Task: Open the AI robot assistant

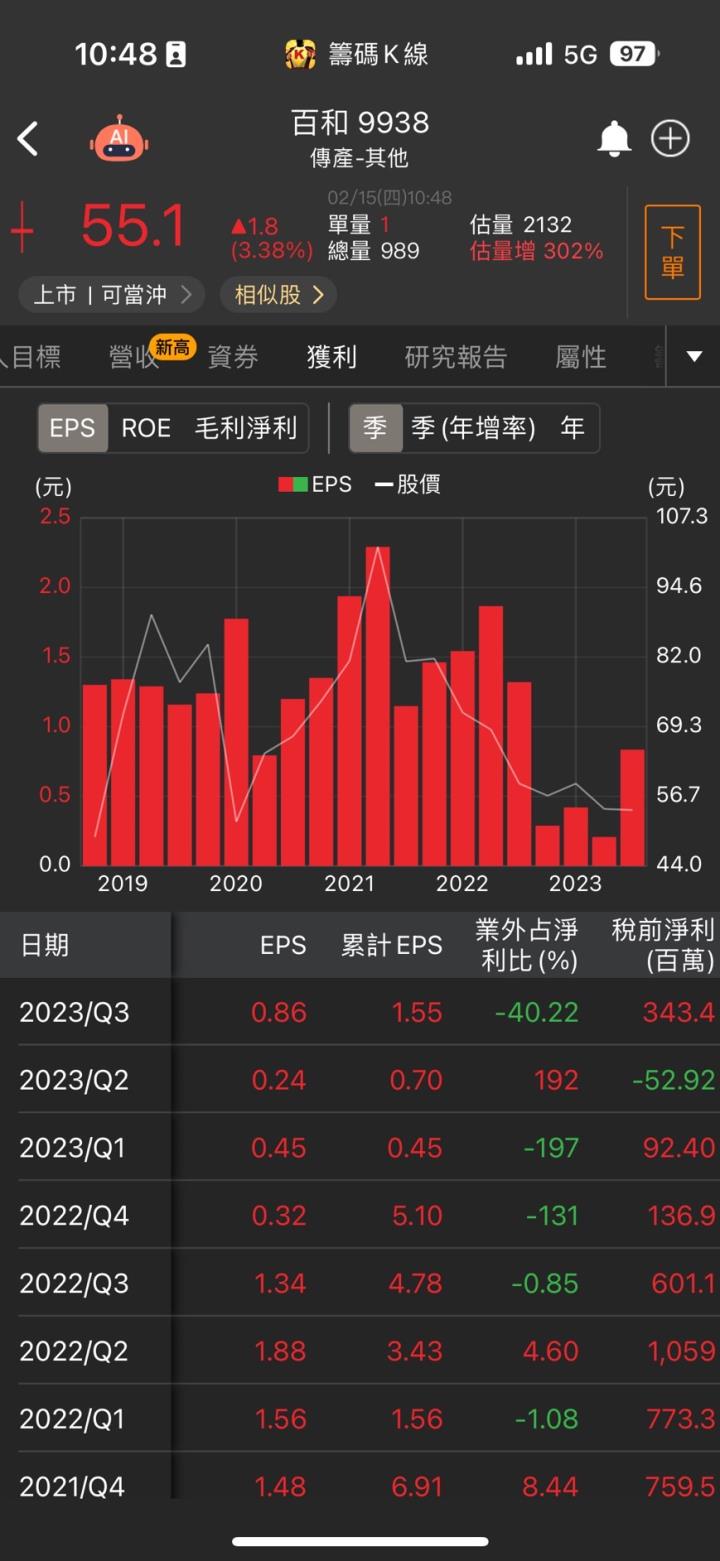Action: tap(119, 140)
